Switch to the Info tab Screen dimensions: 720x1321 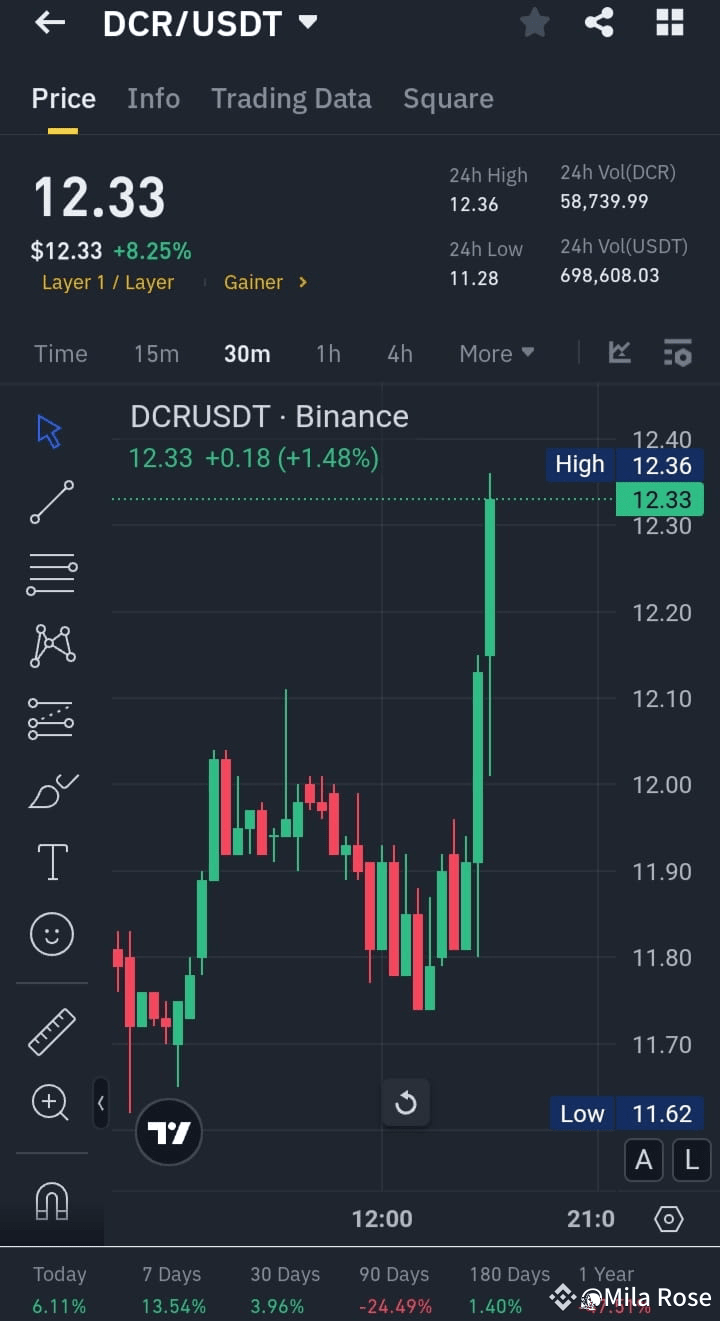click(x=153, y=98)
